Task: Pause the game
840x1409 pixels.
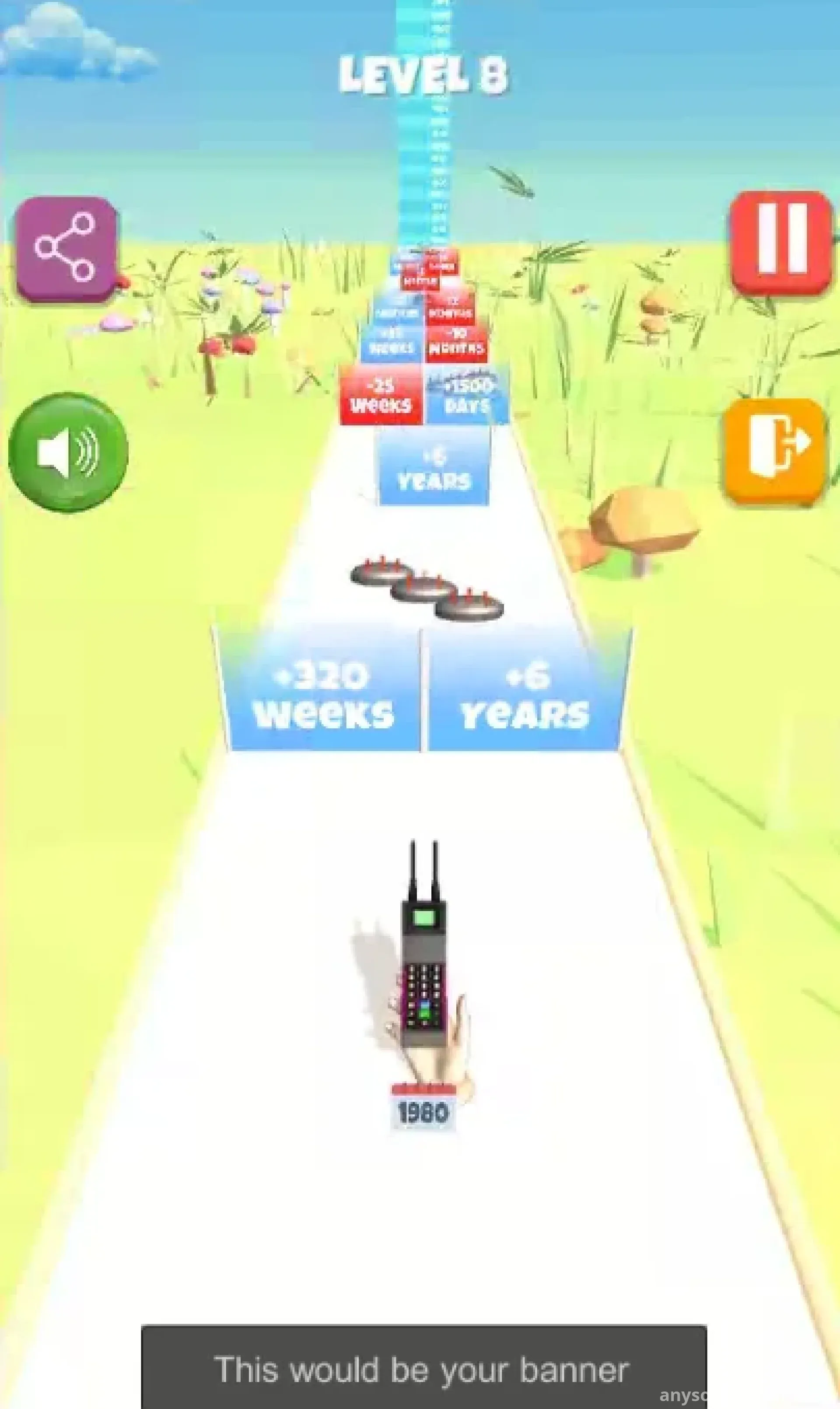Action: tap(781, 242)
